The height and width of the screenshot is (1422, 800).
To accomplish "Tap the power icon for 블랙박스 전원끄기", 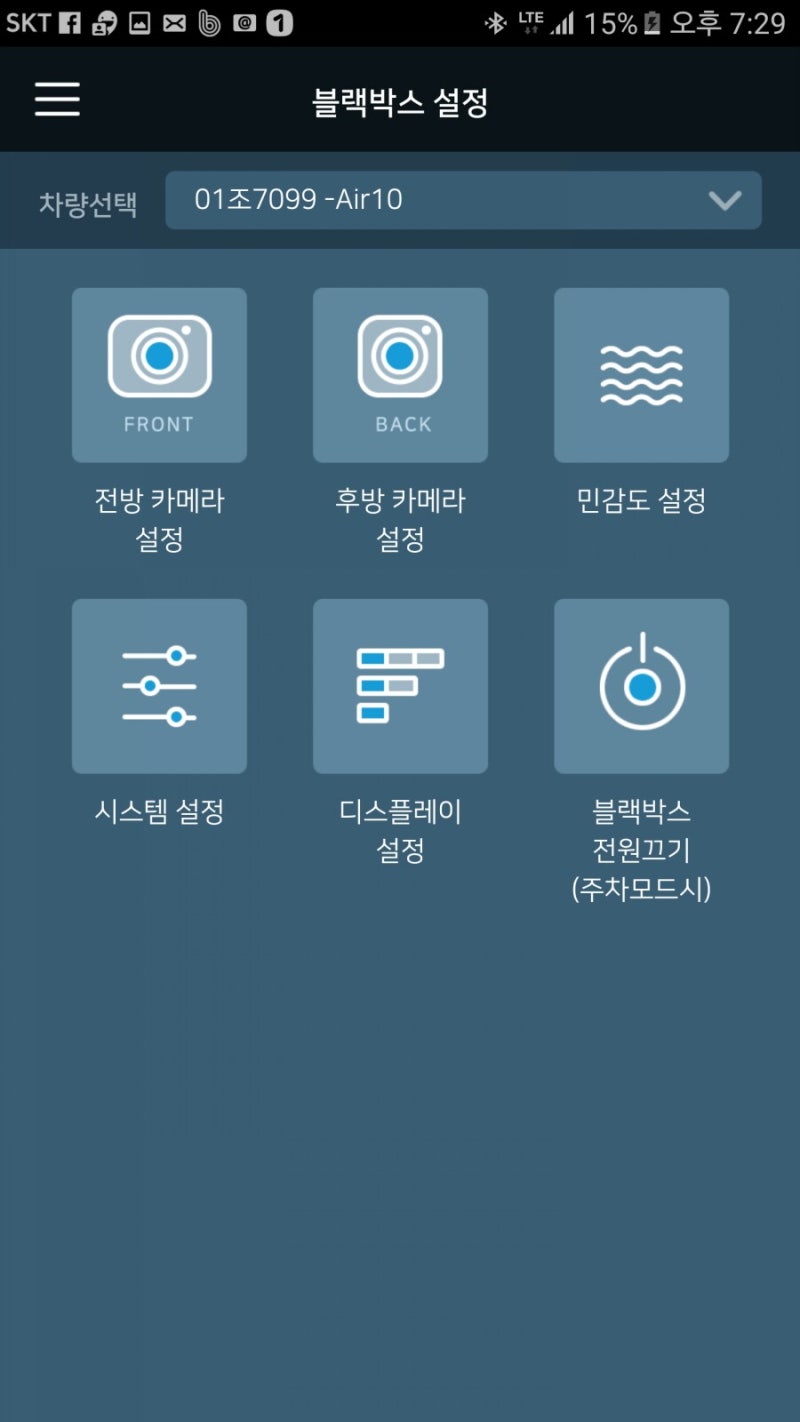I will tap(641, 686).
